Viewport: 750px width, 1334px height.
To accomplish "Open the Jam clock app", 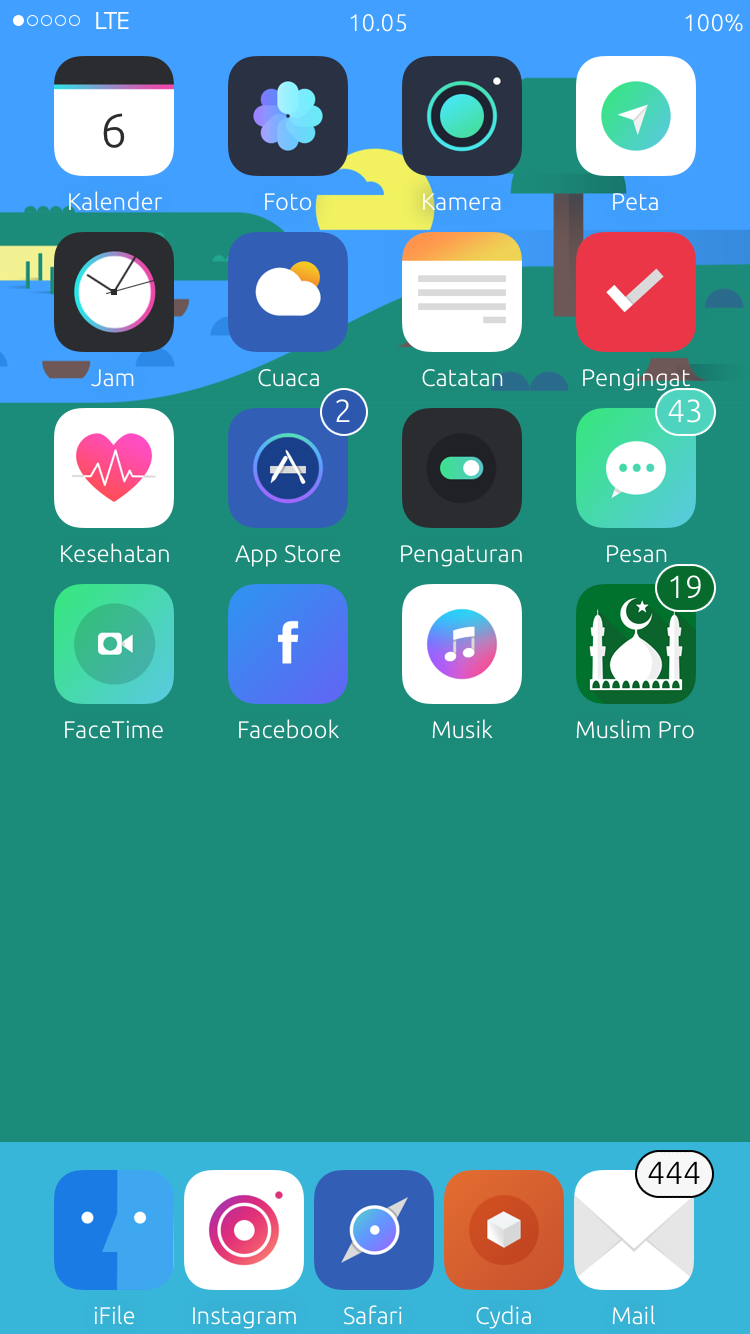I will (114, 292).
